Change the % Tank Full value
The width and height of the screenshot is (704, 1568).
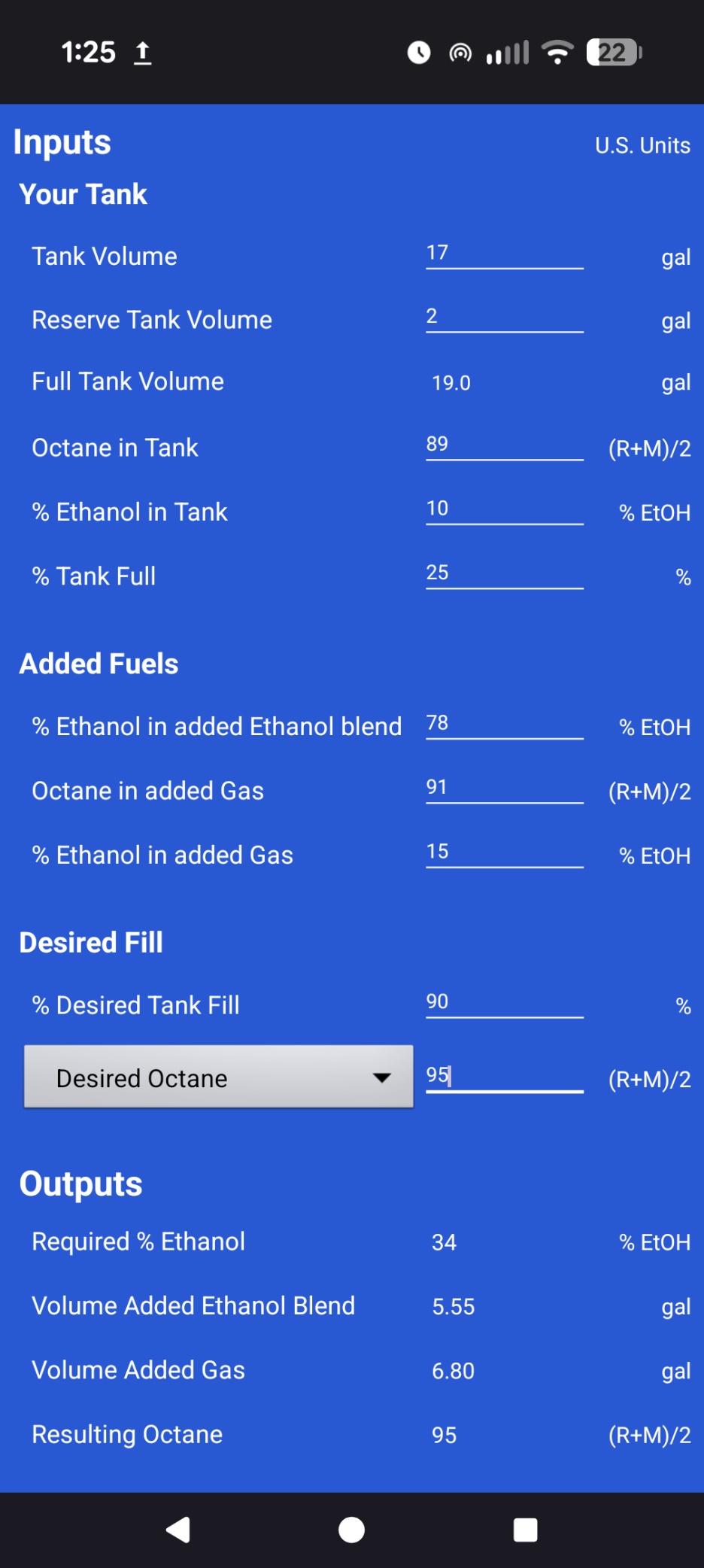click(504, 574)
